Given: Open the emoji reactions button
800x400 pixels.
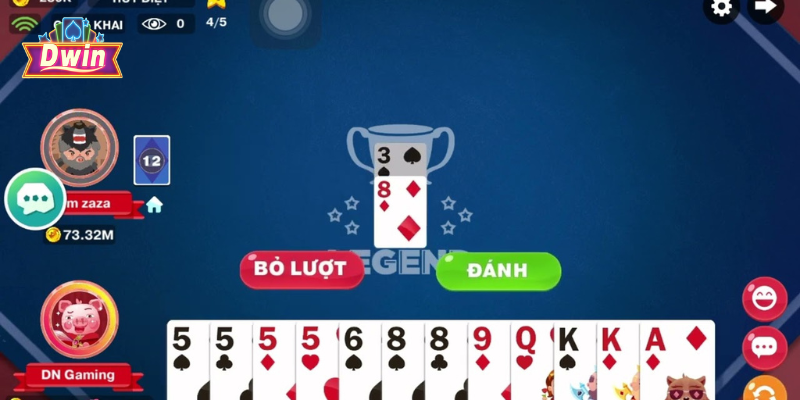Looking at the screenshot, I should coord(765,299).
